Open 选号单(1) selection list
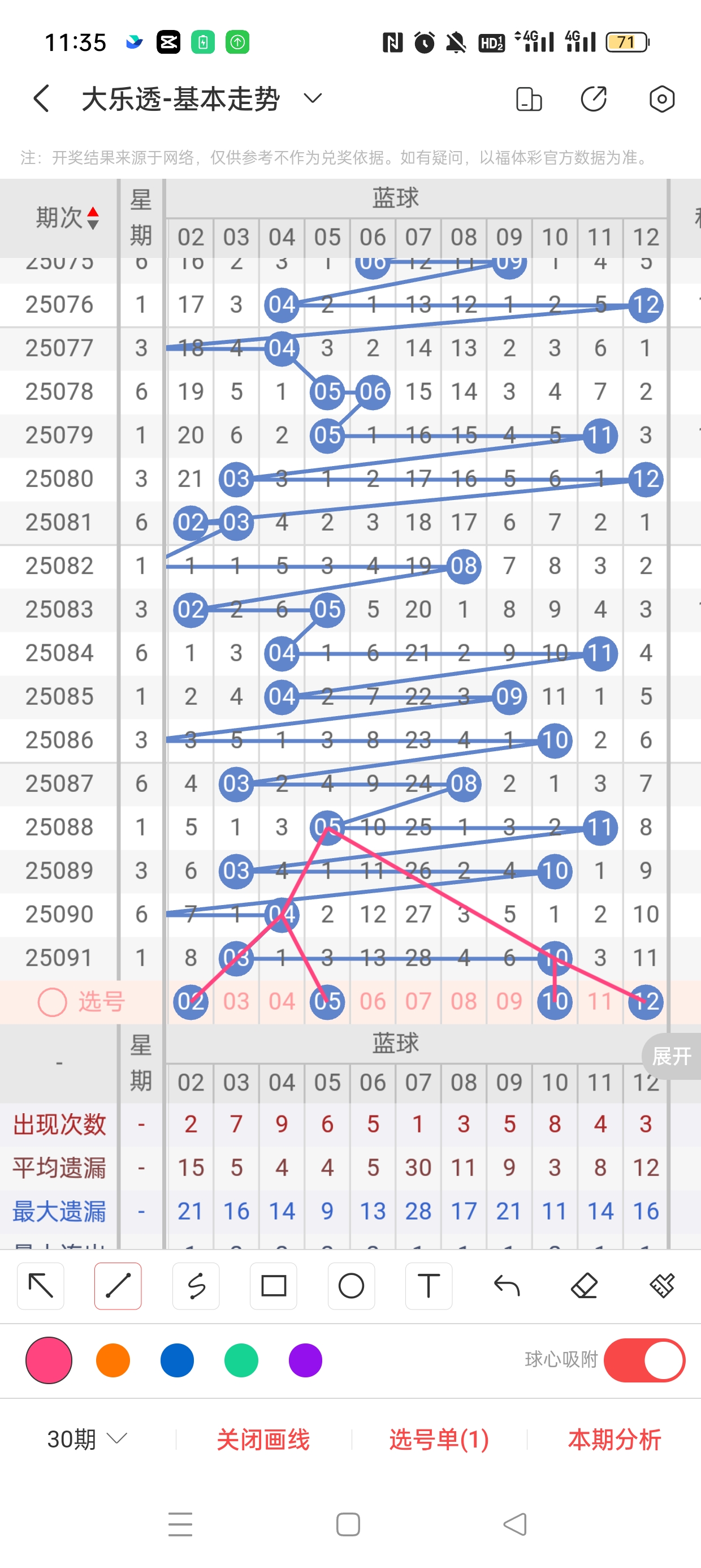Screen dimensions: 701x1568 pos(439,1440)
